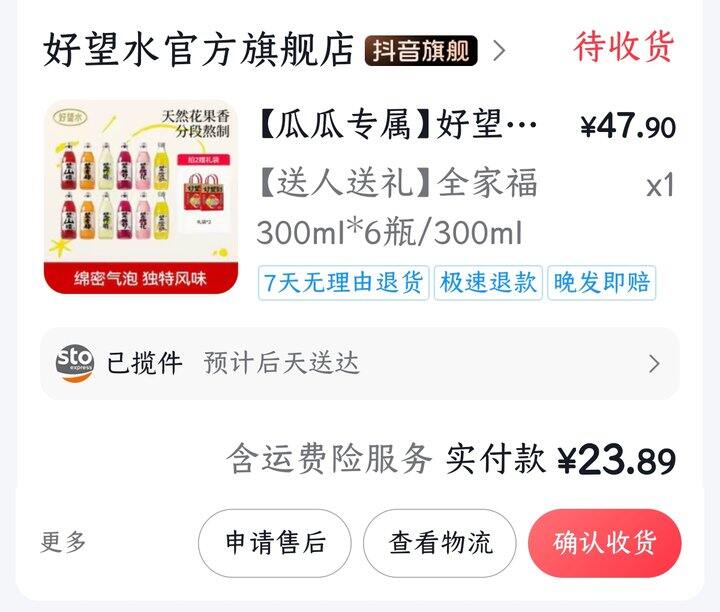Open the 好望水官方旗舰店 store page
This screenshot has width=720, height=612.
tap(198, 49)
